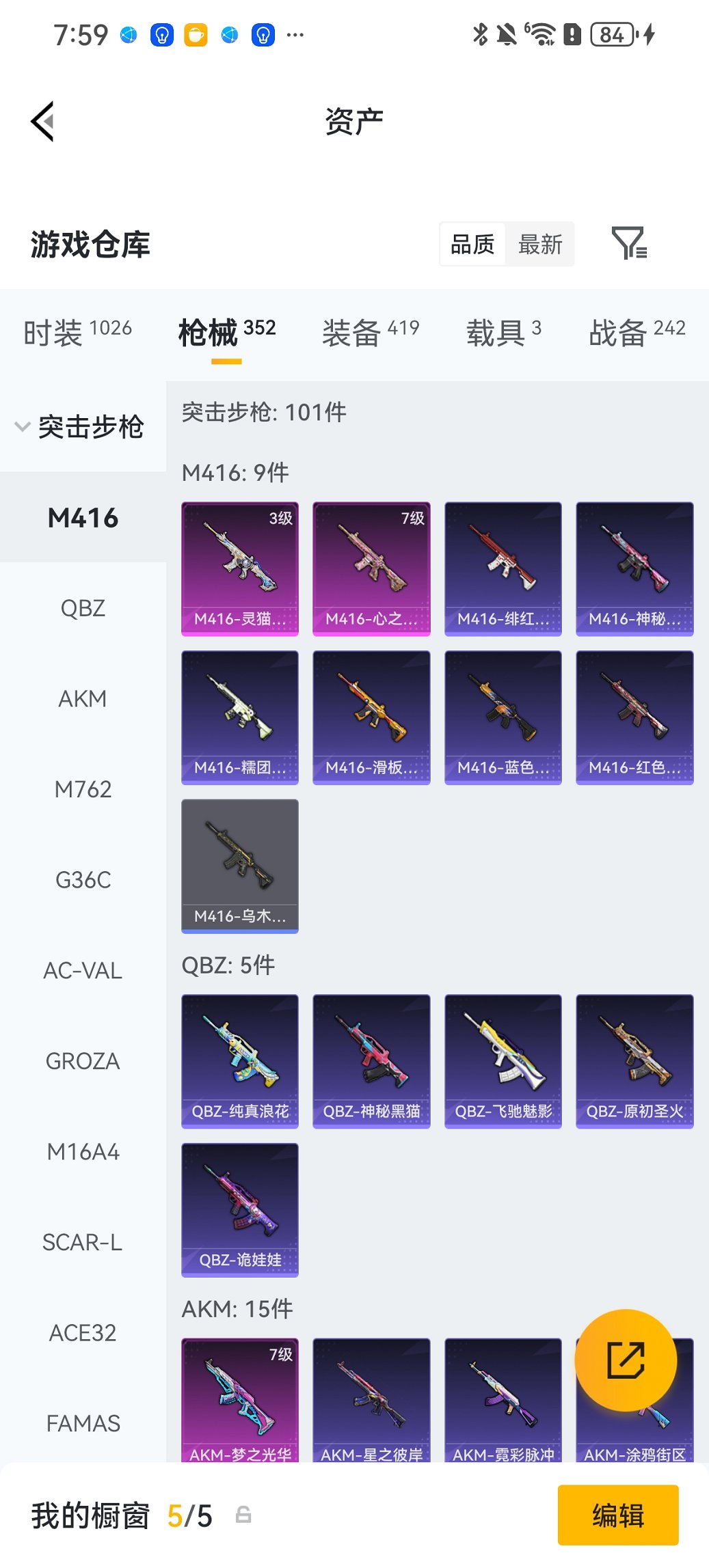Image resolution: width=709 pixels, height=1568 pixels.
Task: Open the filter icon next to 最新
Action: click(x=629, y=243)
